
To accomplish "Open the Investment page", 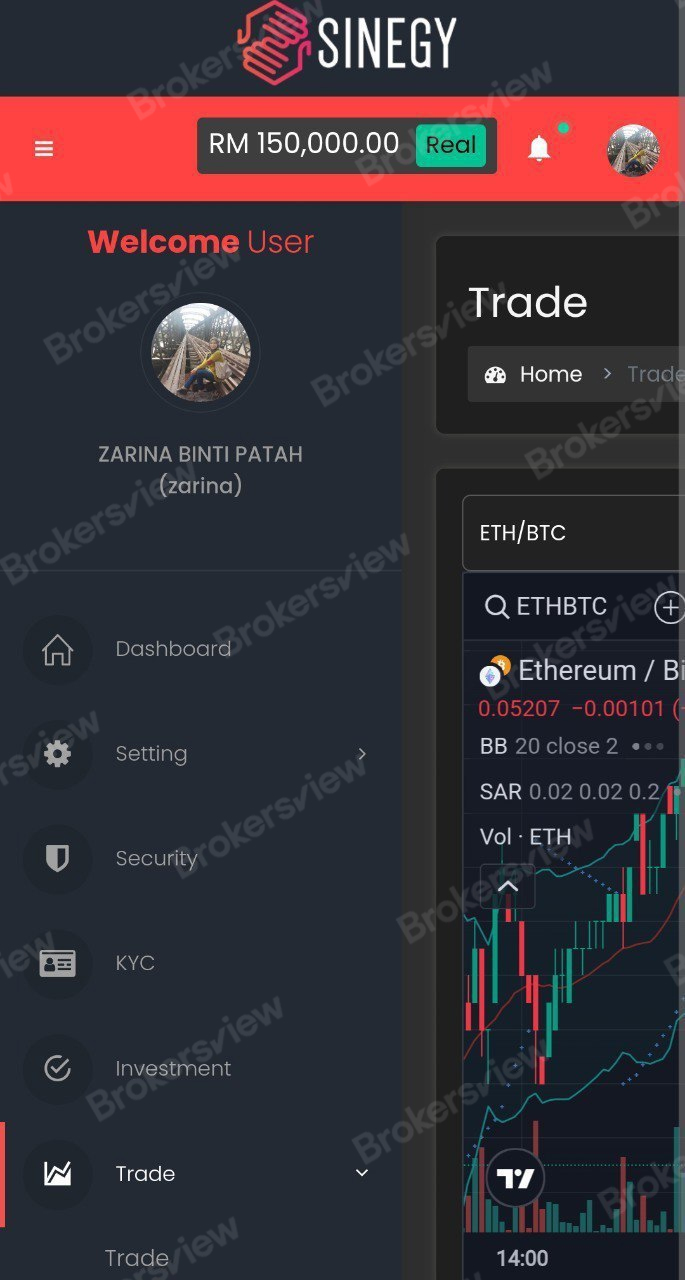I will point(172,1068).
